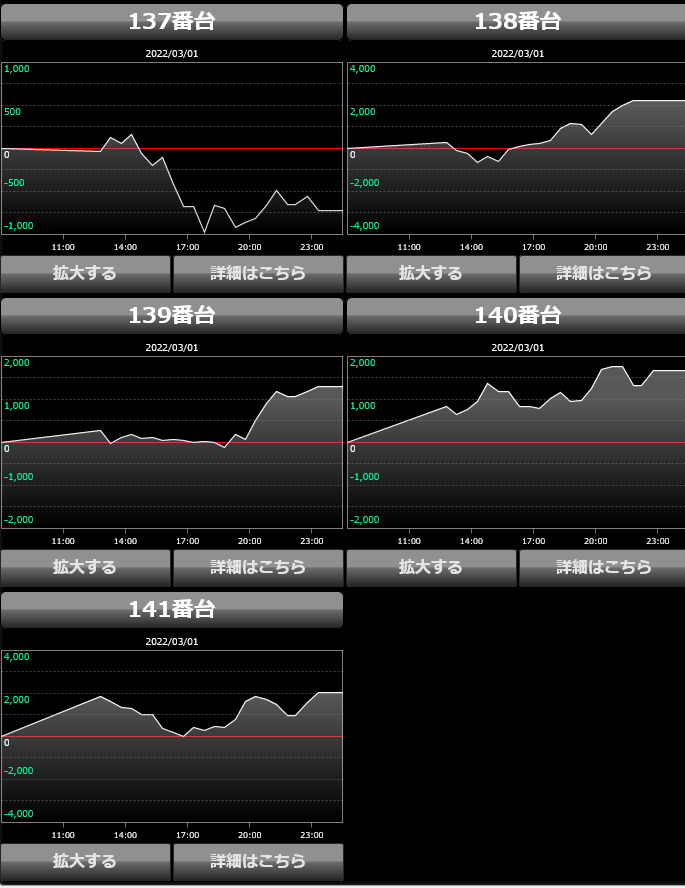Select 拡大する under machine 139番台

pos(85,567)
